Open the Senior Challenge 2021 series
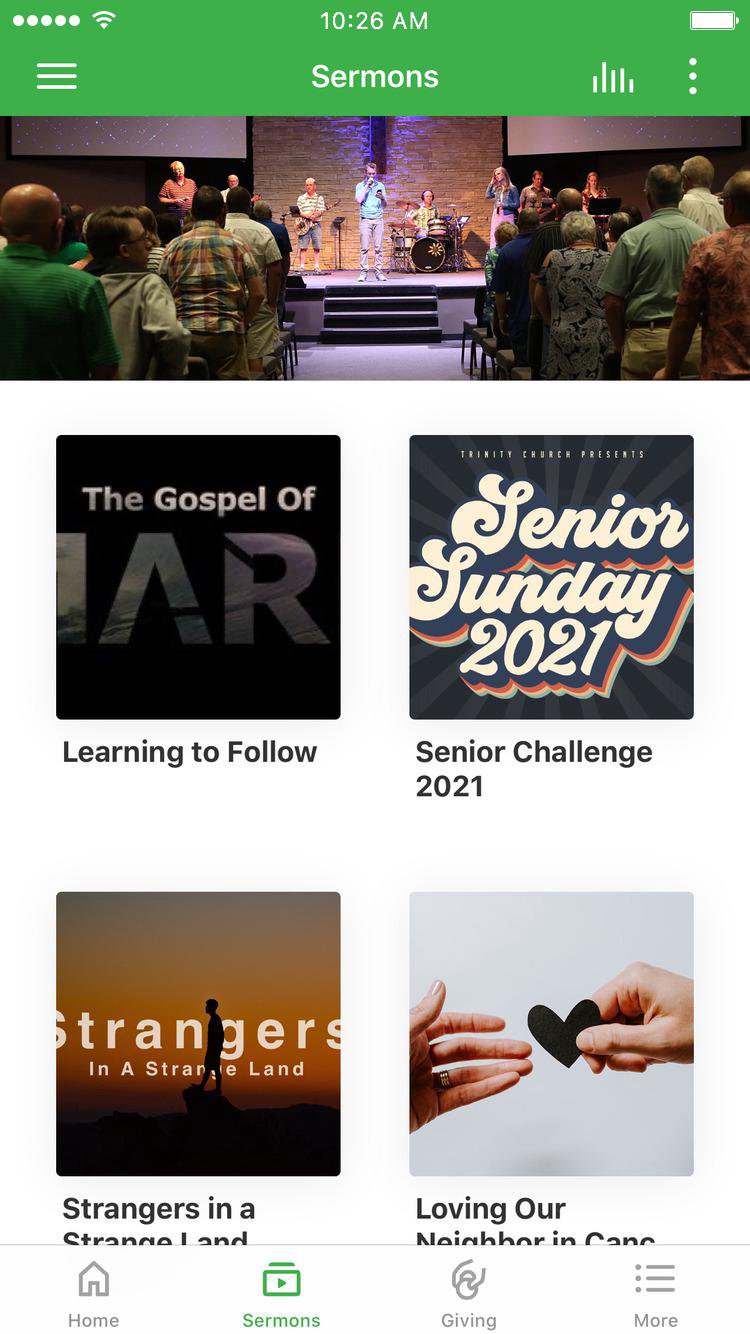This screenshot has width=750, height=1334. pos(551,577)
